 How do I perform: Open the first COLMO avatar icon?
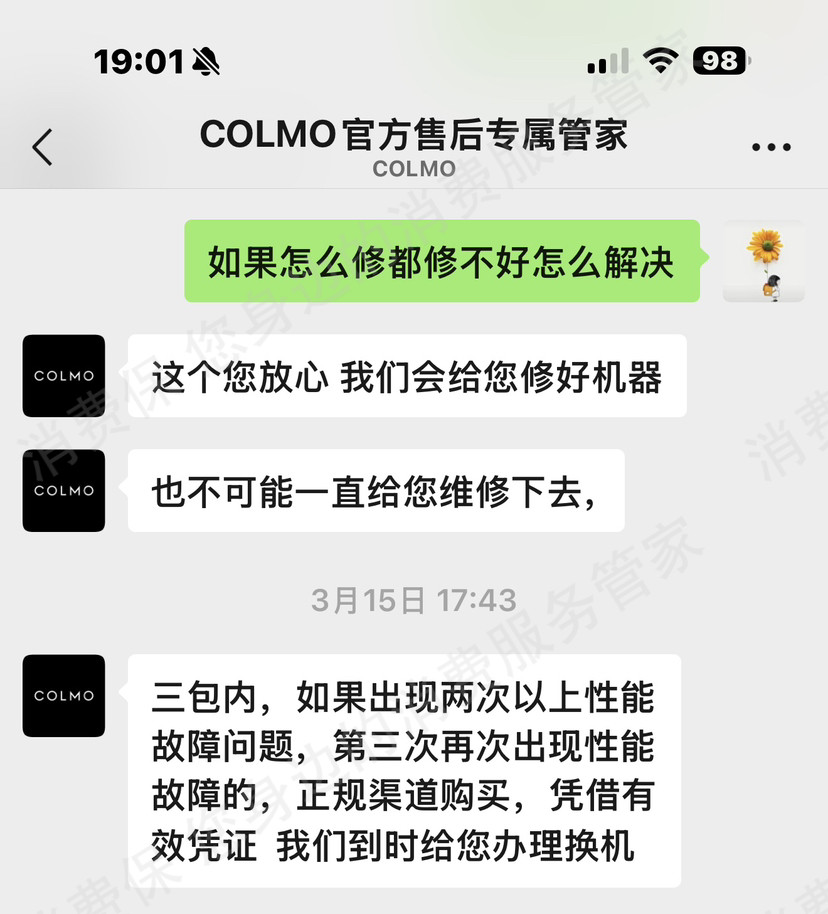[x=63, y=375]
